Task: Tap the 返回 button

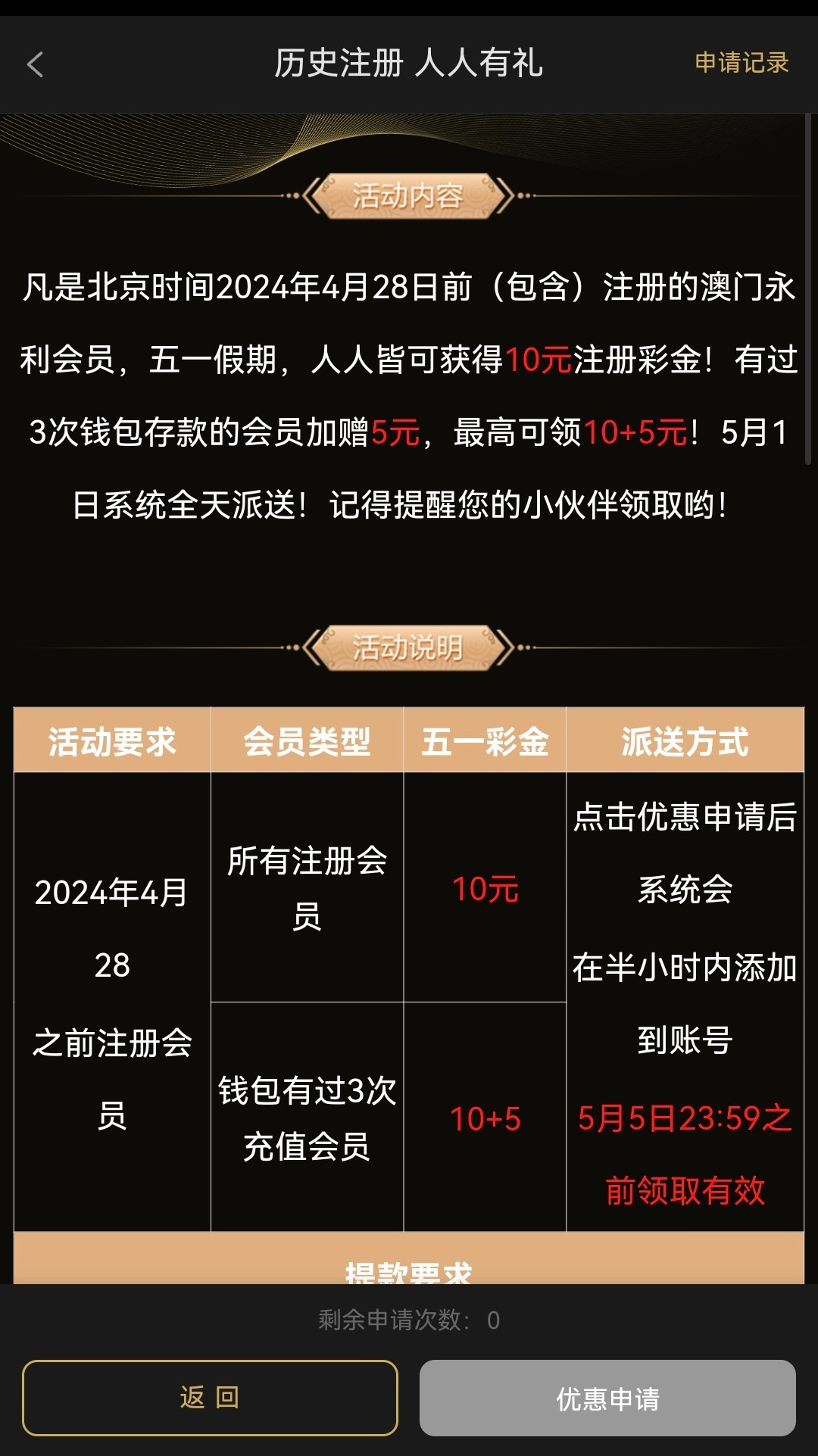Action: coord(210,1397)
